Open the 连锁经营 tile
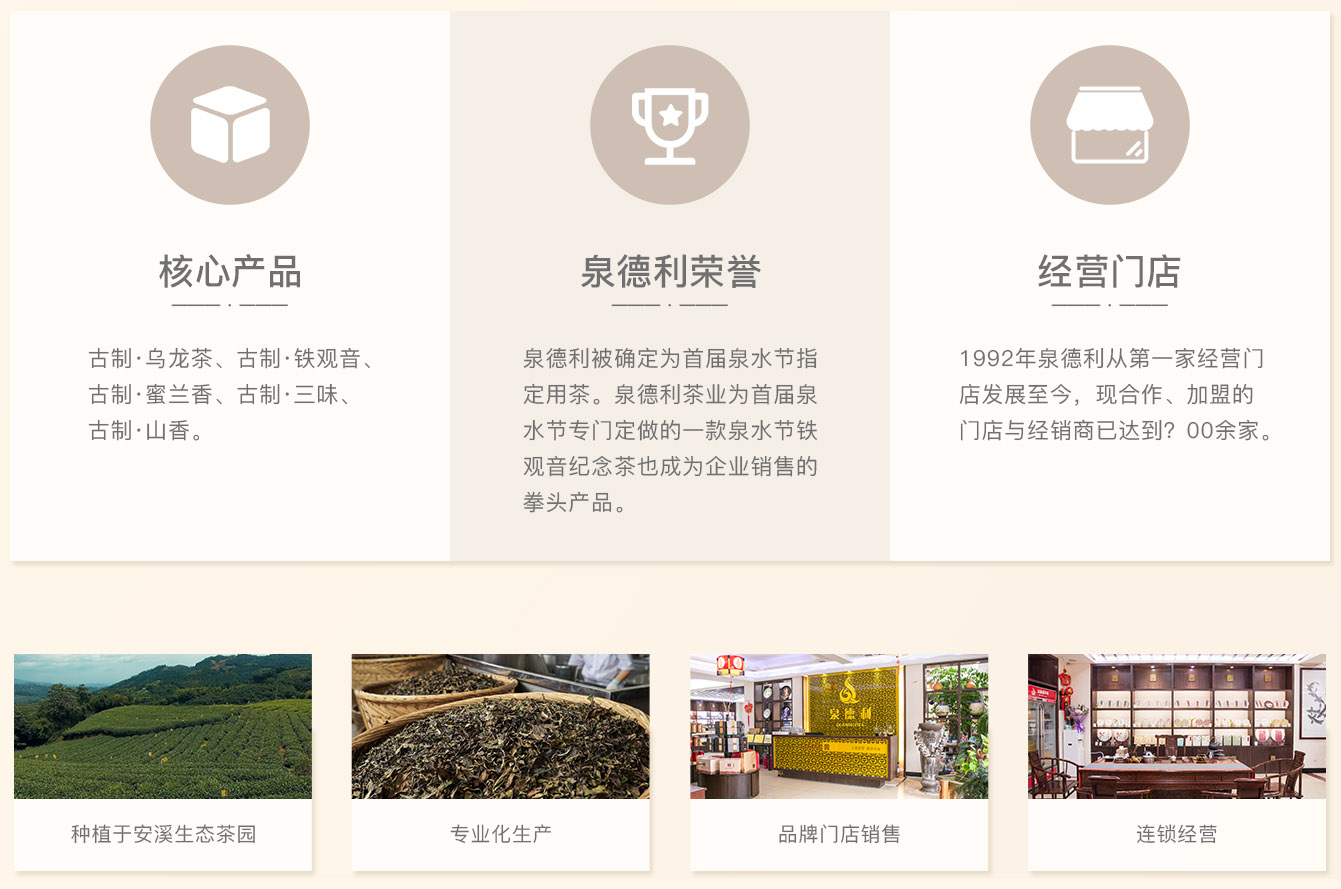Screen dimensions: 1341x889 1177,760
